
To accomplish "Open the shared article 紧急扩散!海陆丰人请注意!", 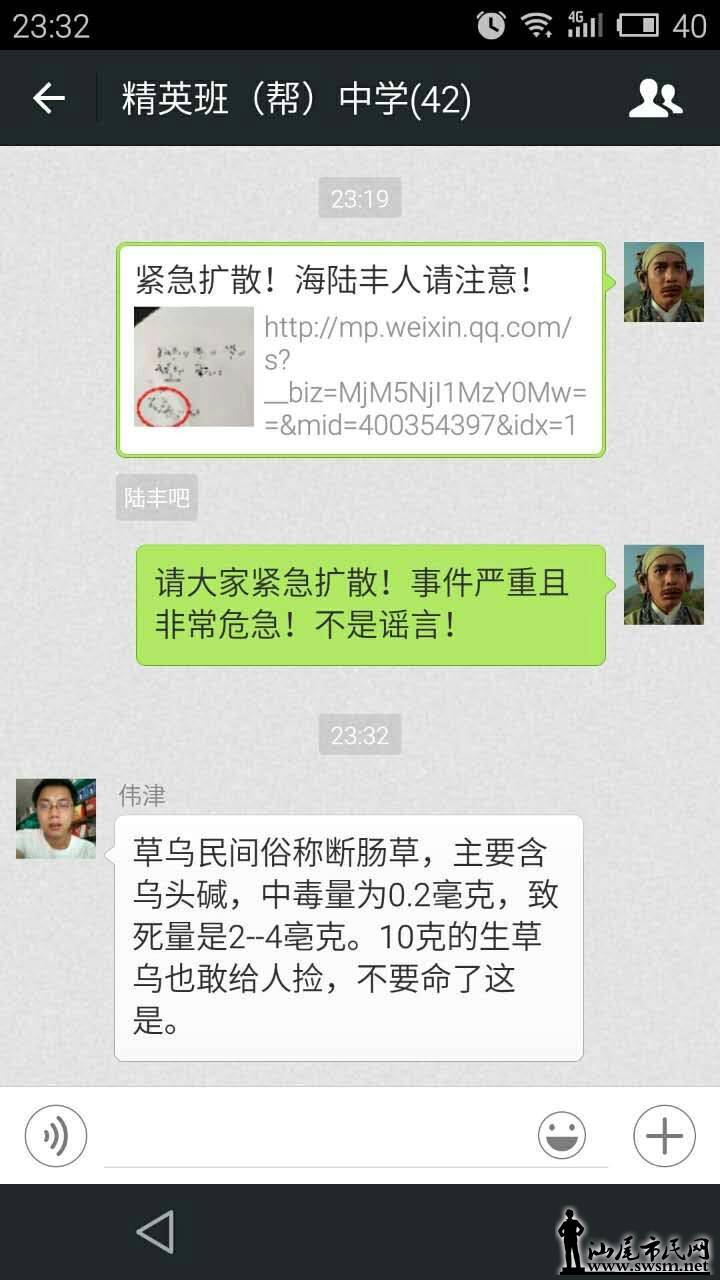I will [360, 350].
